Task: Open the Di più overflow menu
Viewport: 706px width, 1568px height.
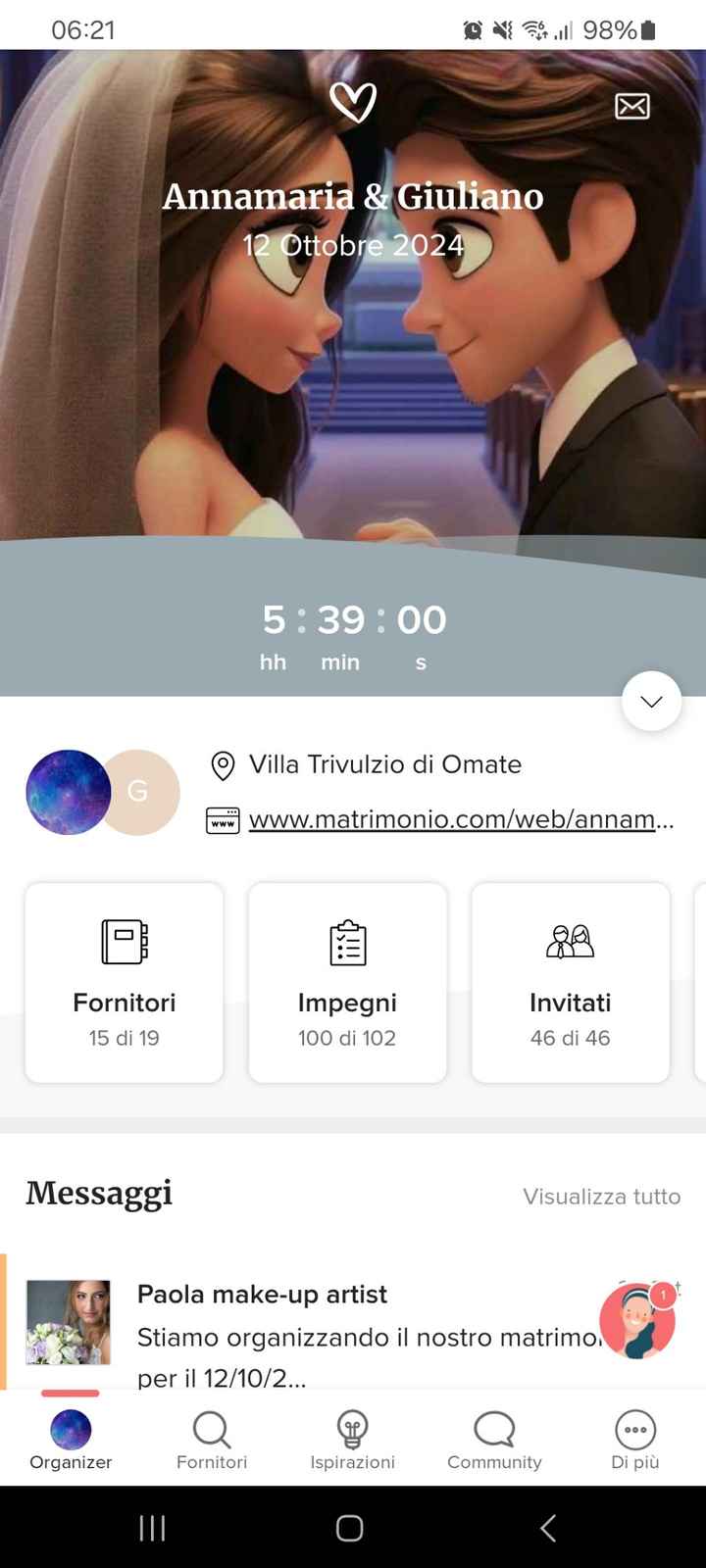Action: point(634,1436)
